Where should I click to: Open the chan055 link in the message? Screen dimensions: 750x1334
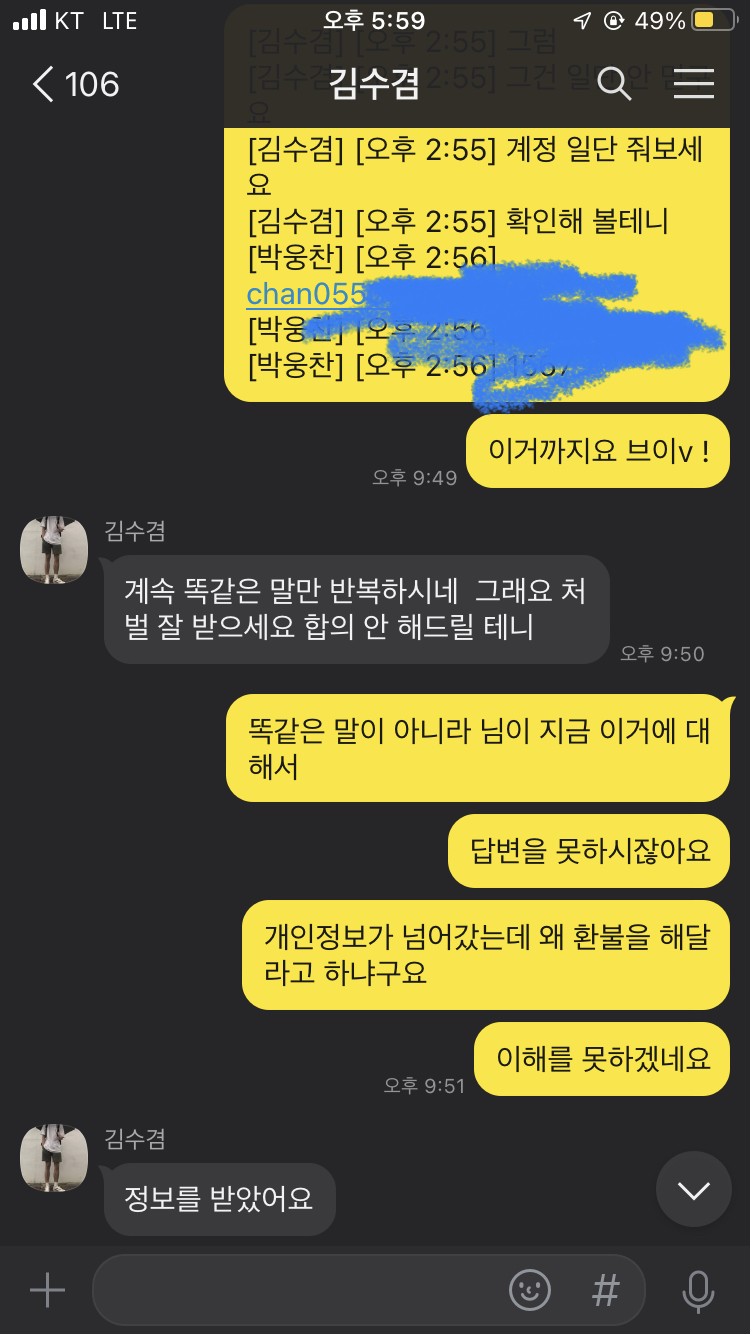[306, 294]
